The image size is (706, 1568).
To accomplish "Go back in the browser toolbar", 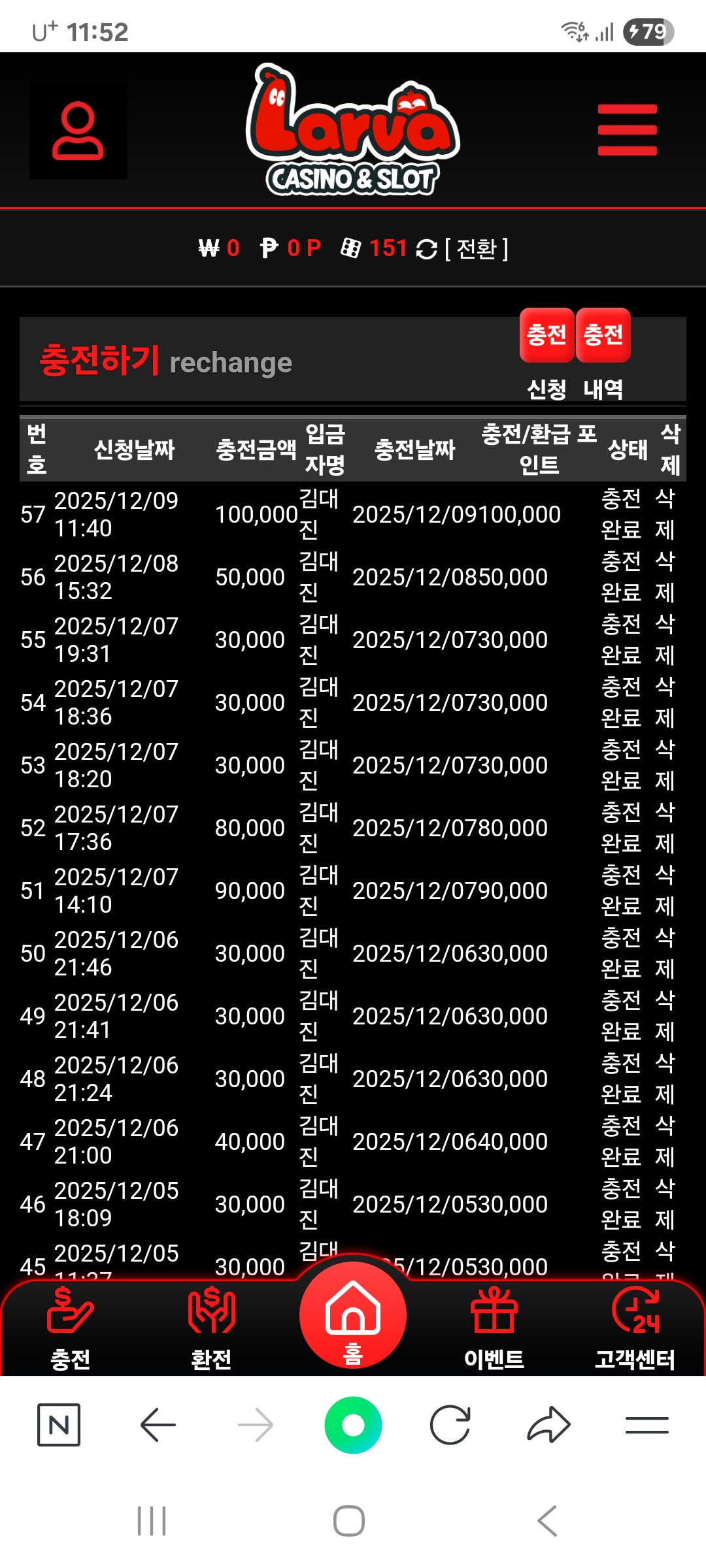I will coord(158,1425).
